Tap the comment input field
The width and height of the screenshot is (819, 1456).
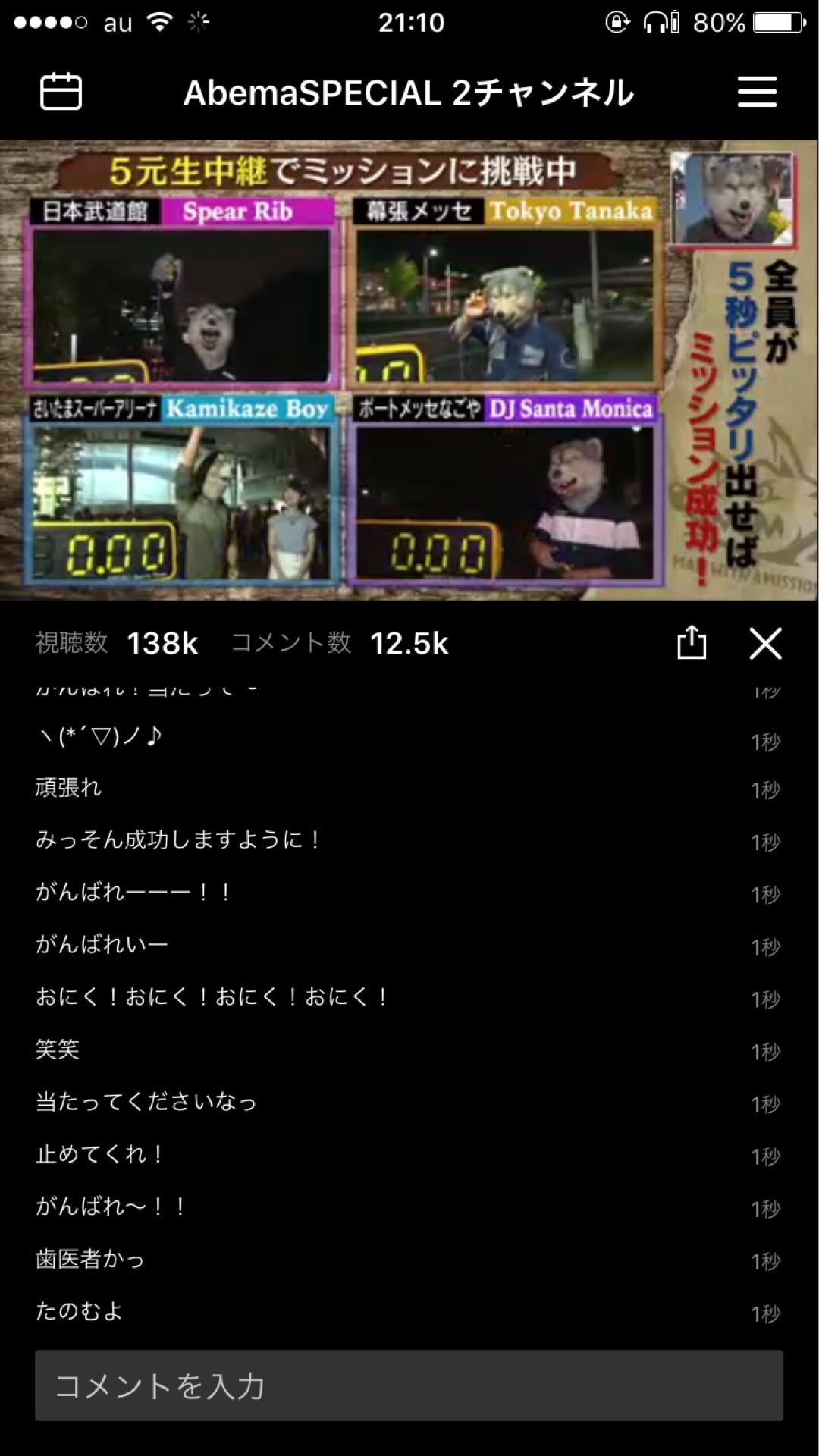click(x=409, y=1385)
